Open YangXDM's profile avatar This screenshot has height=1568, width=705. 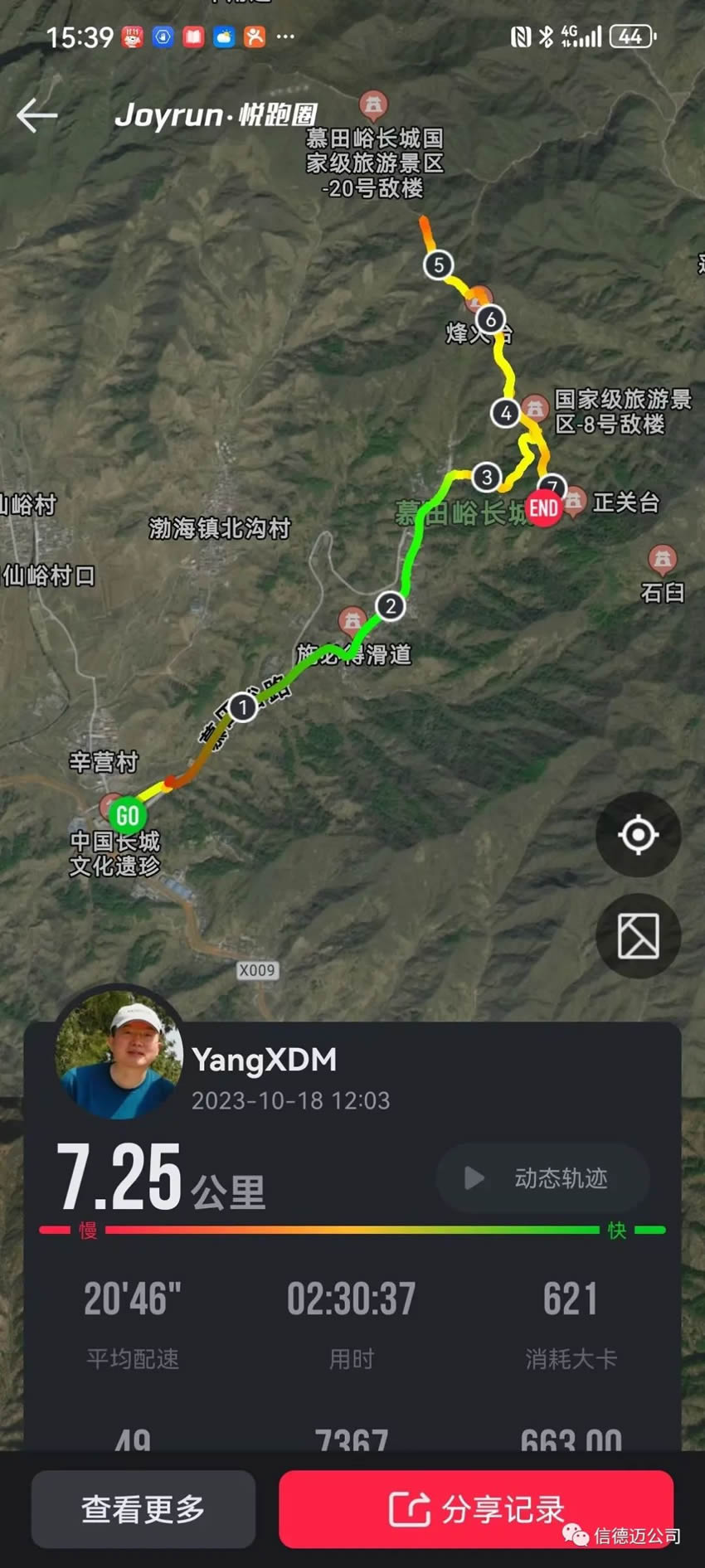pos(119,1056)
